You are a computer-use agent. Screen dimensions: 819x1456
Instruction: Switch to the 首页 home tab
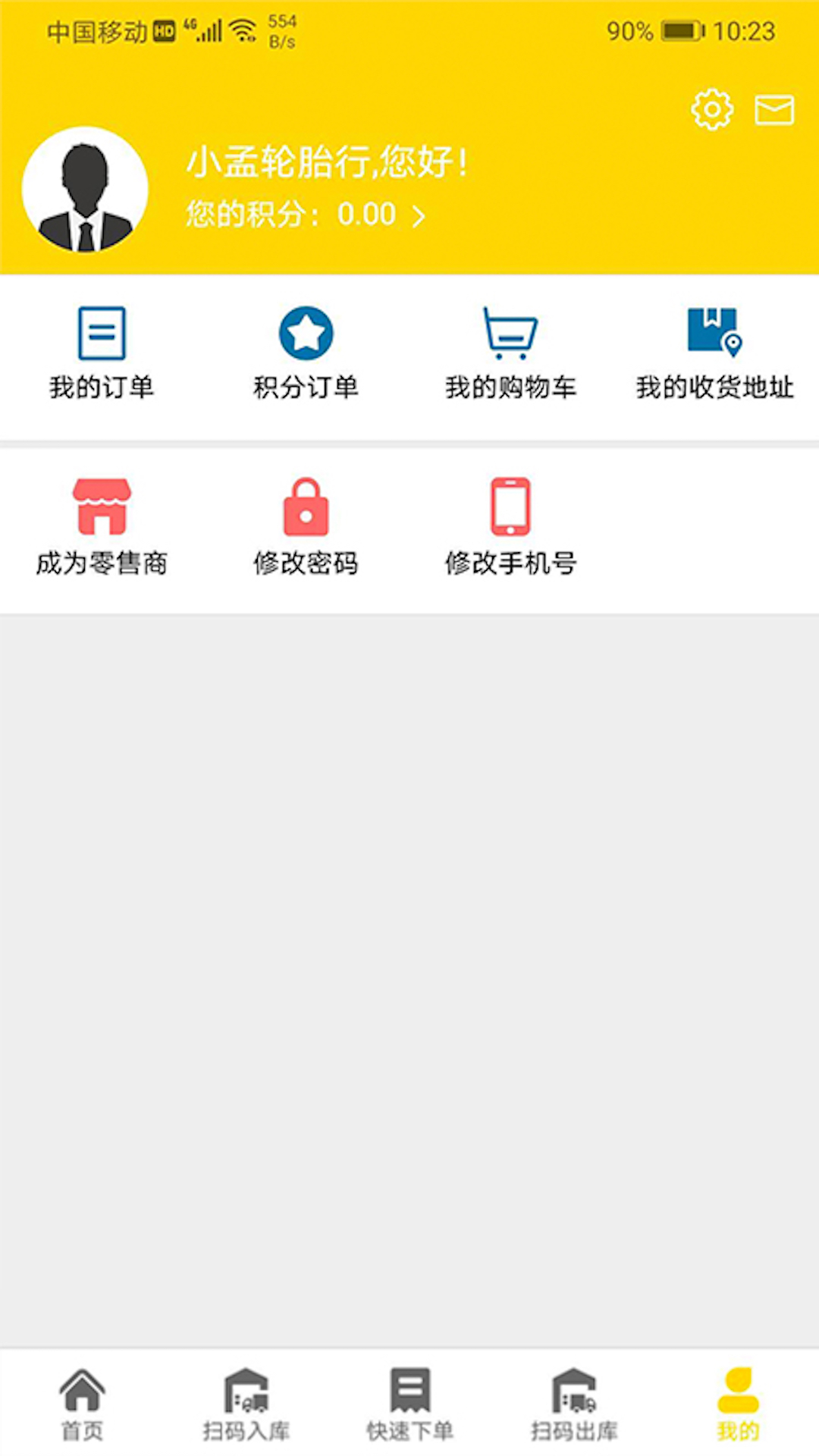pyautogui.click(x=82, y=1404)
